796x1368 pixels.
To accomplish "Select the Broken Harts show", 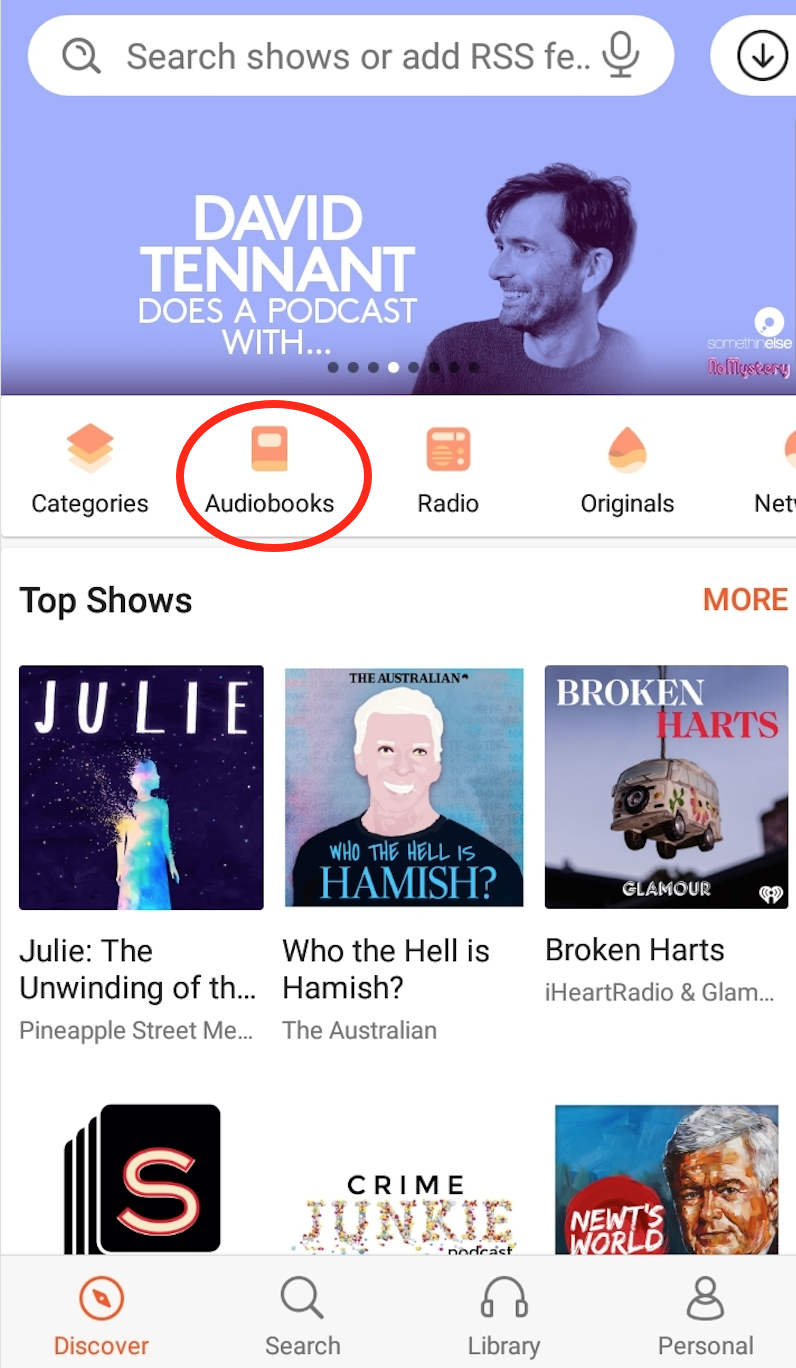I will click(666, 787).
